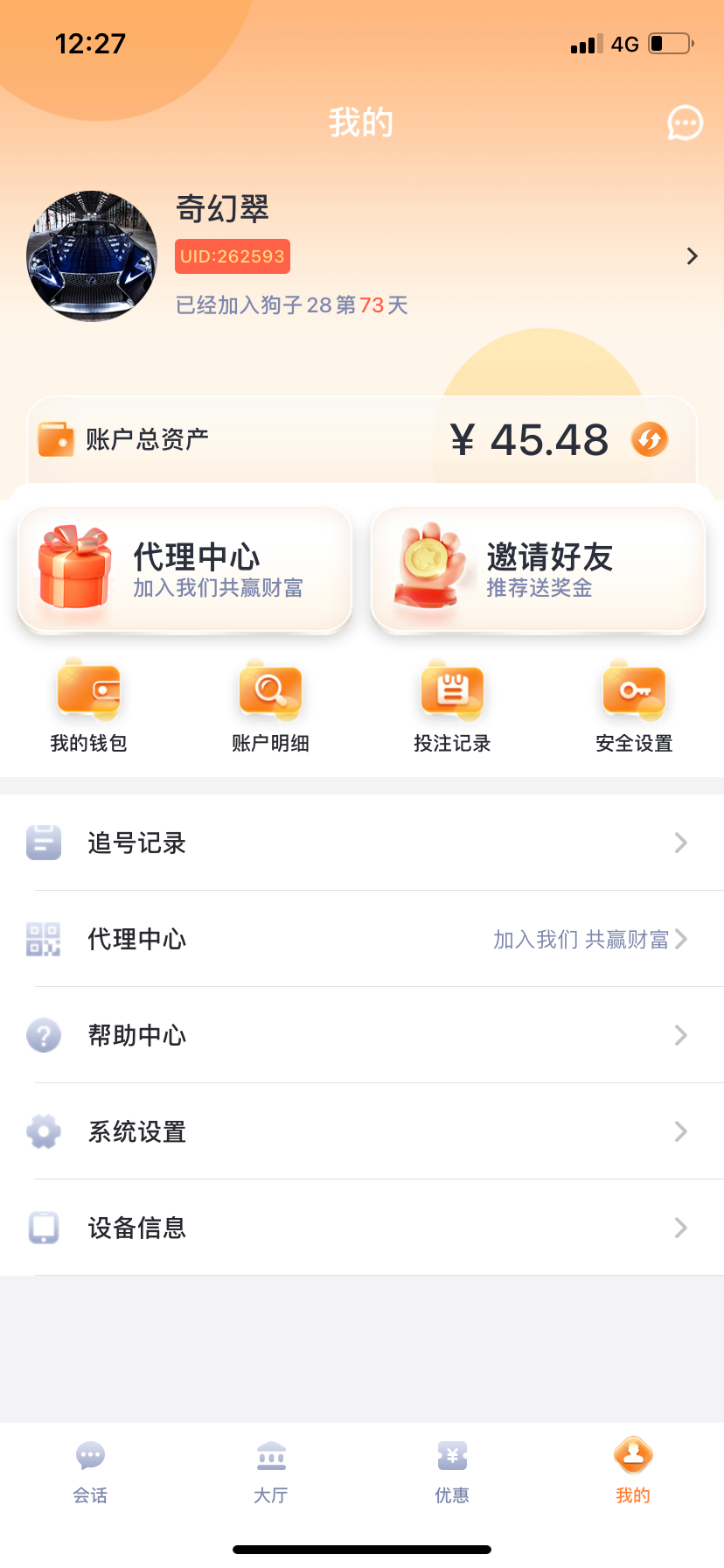The height and width of the screenshot is (1568, 724).
Task: View 设备信息
Action: [x=362, y=1228]
